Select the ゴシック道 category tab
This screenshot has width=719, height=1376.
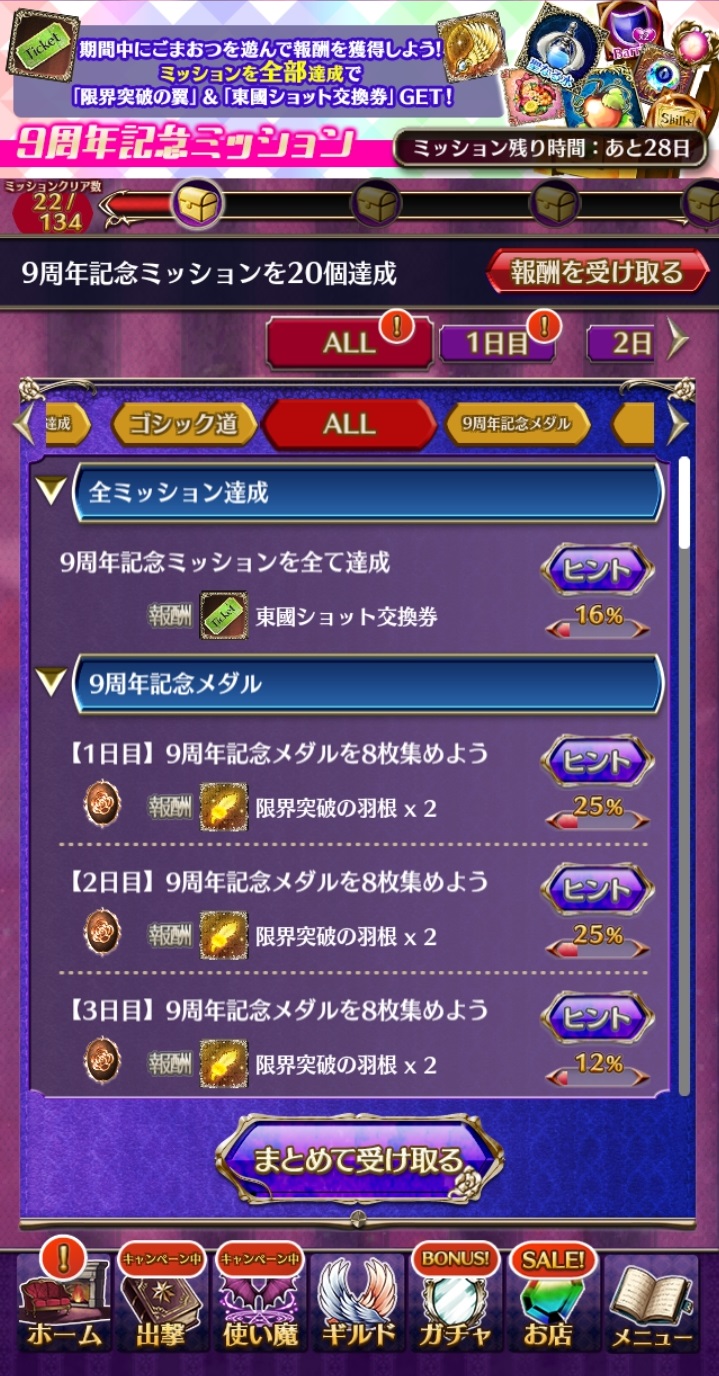(x=185, y=424)
